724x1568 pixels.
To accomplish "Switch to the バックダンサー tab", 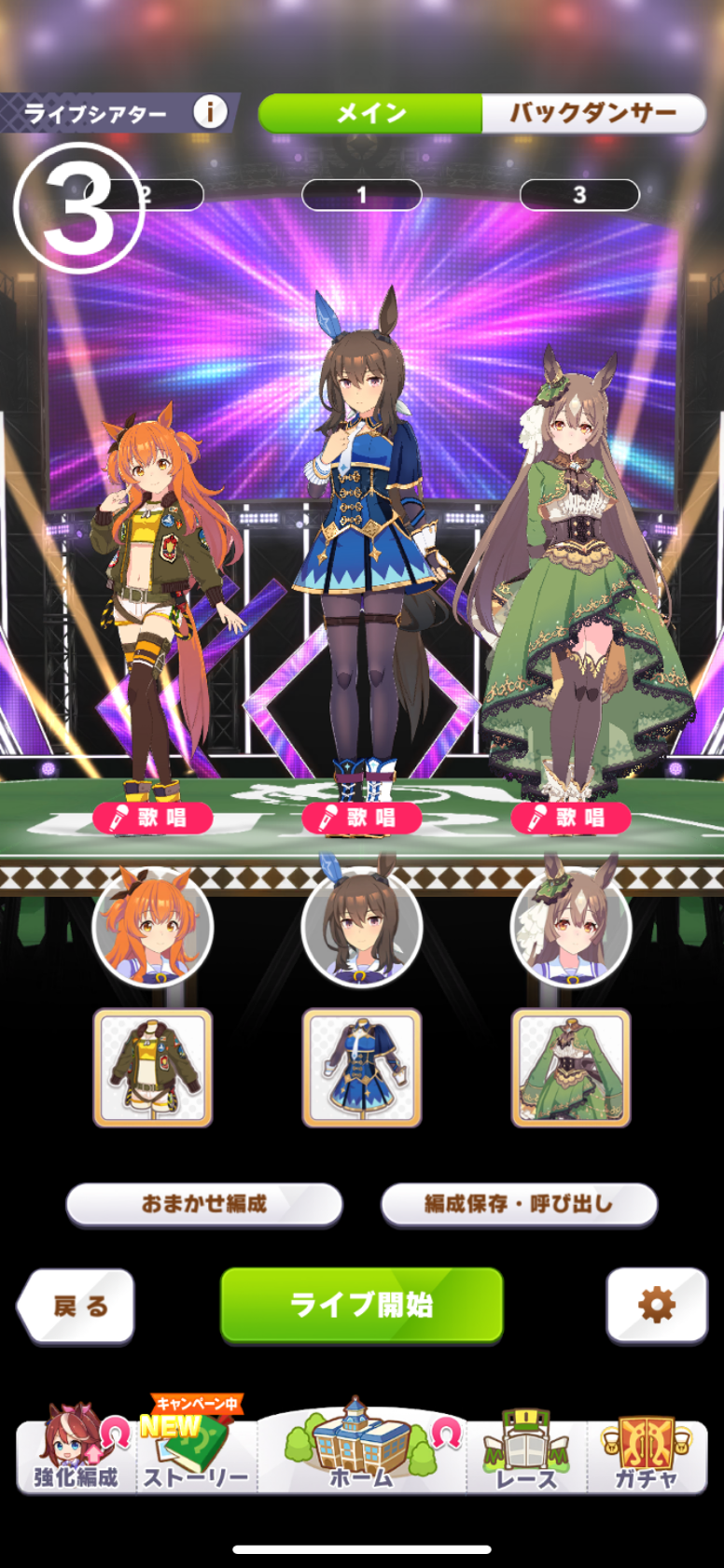I will point(592,114).
